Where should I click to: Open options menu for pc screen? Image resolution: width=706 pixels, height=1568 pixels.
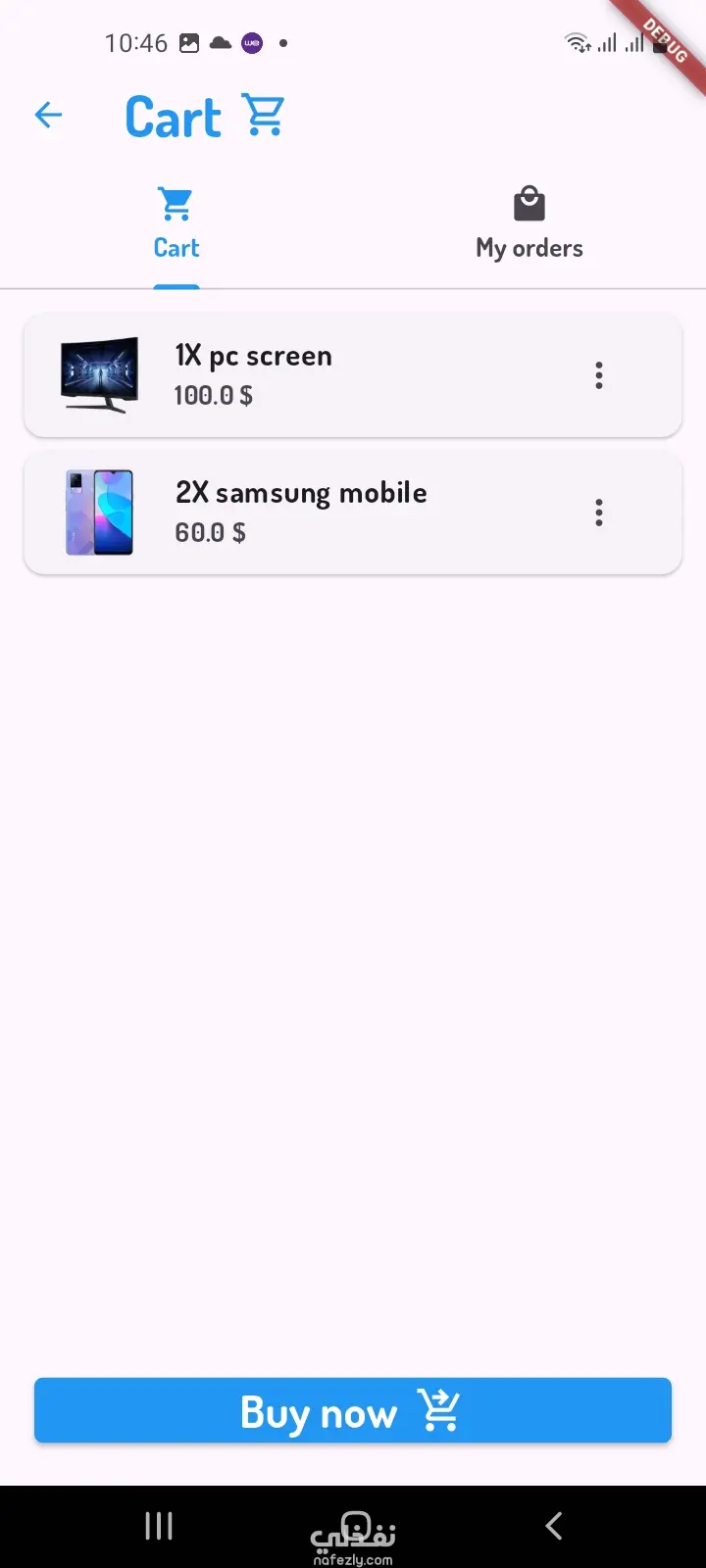click(598, 375)
